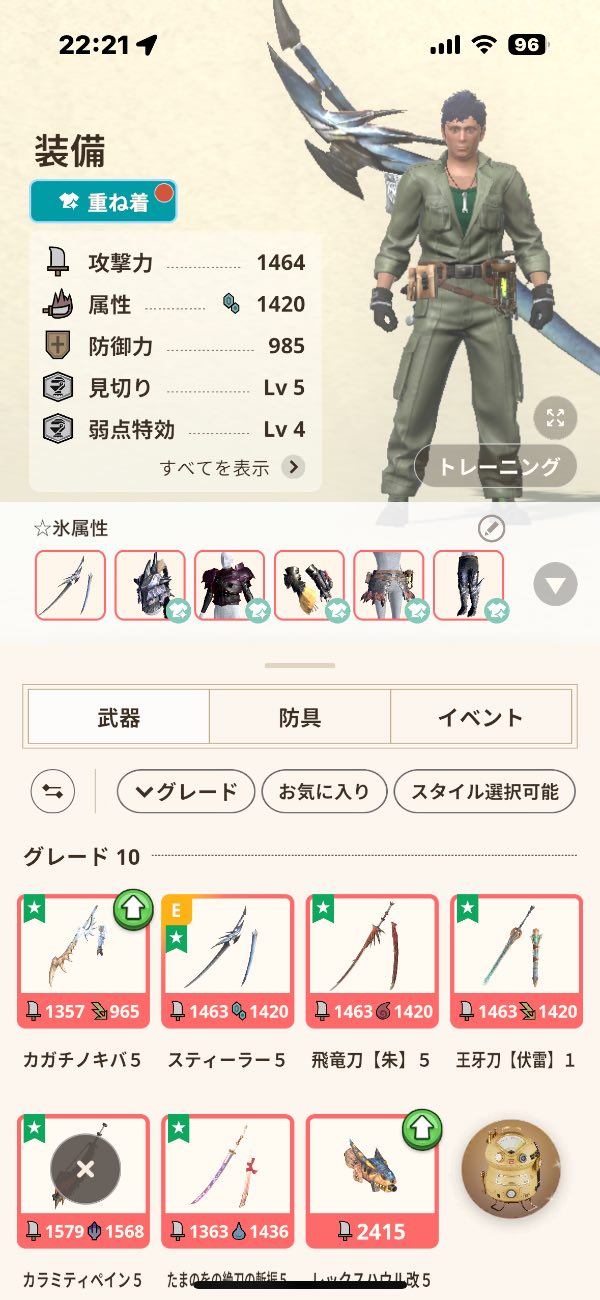The image size is (600, 1300).
Task: Tap the swap sort order icon
Action: coord(52,792)
